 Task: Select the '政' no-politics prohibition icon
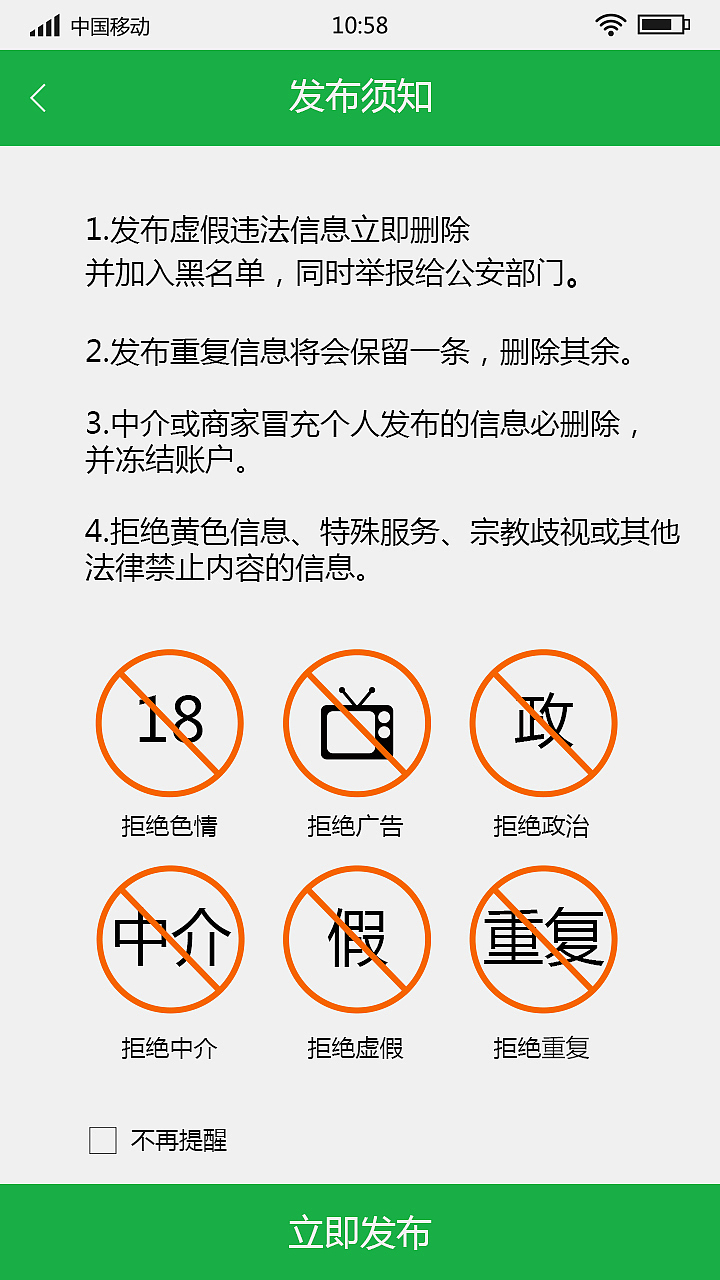(543, 722)
